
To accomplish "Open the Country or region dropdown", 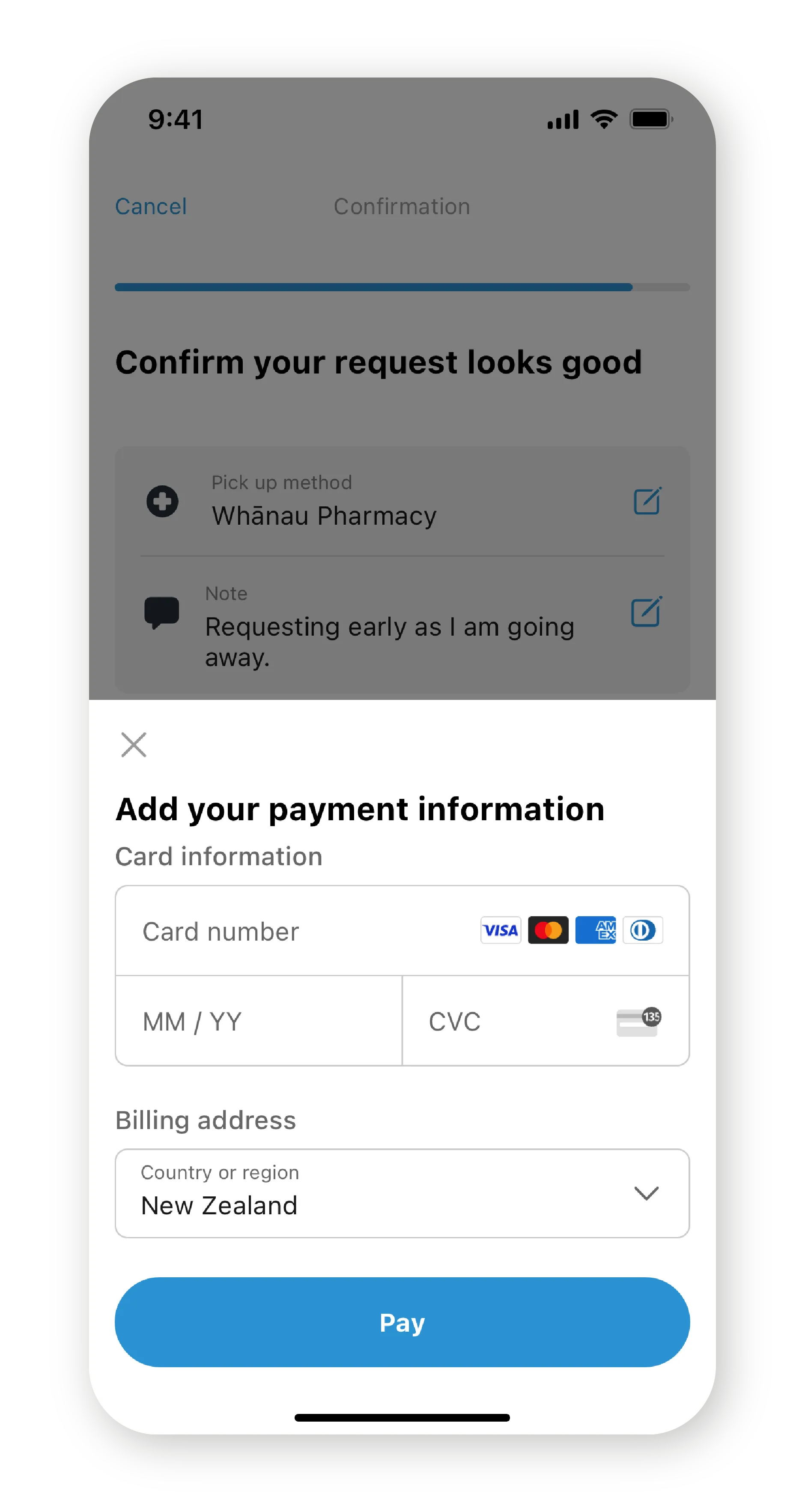I will coord(402,1193).
